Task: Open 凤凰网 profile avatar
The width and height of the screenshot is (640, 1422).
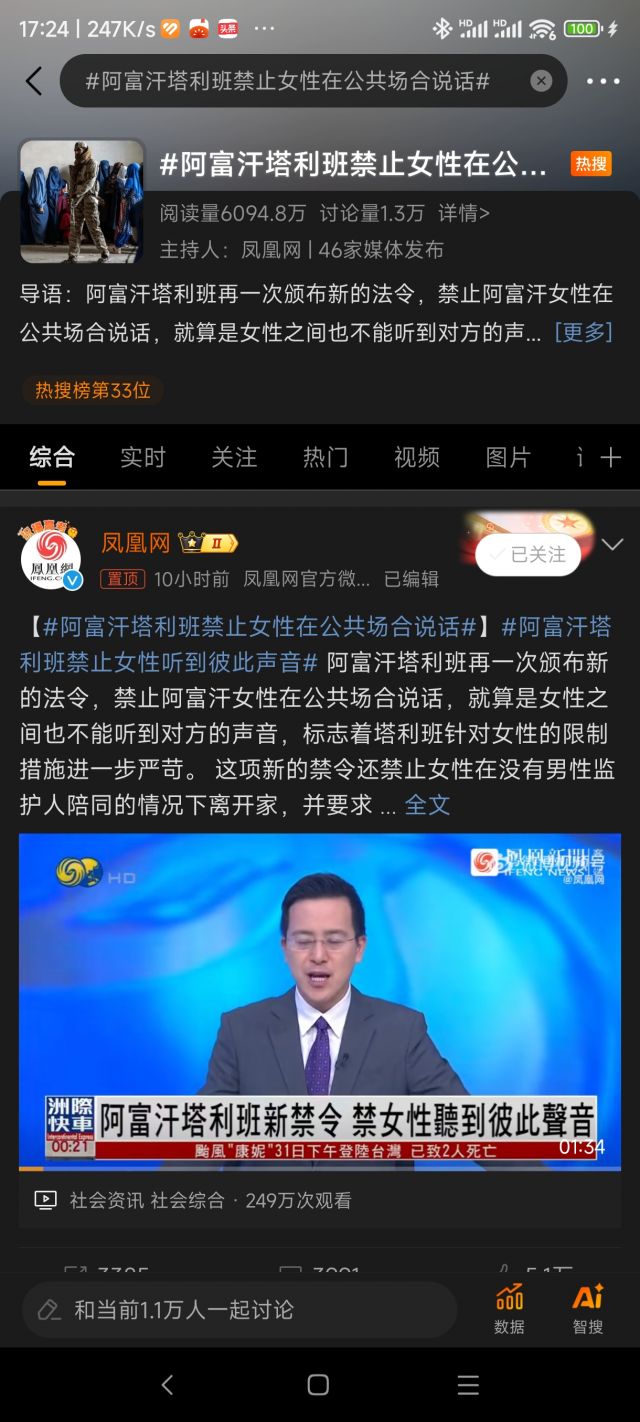Action: [x=50, y=559]
